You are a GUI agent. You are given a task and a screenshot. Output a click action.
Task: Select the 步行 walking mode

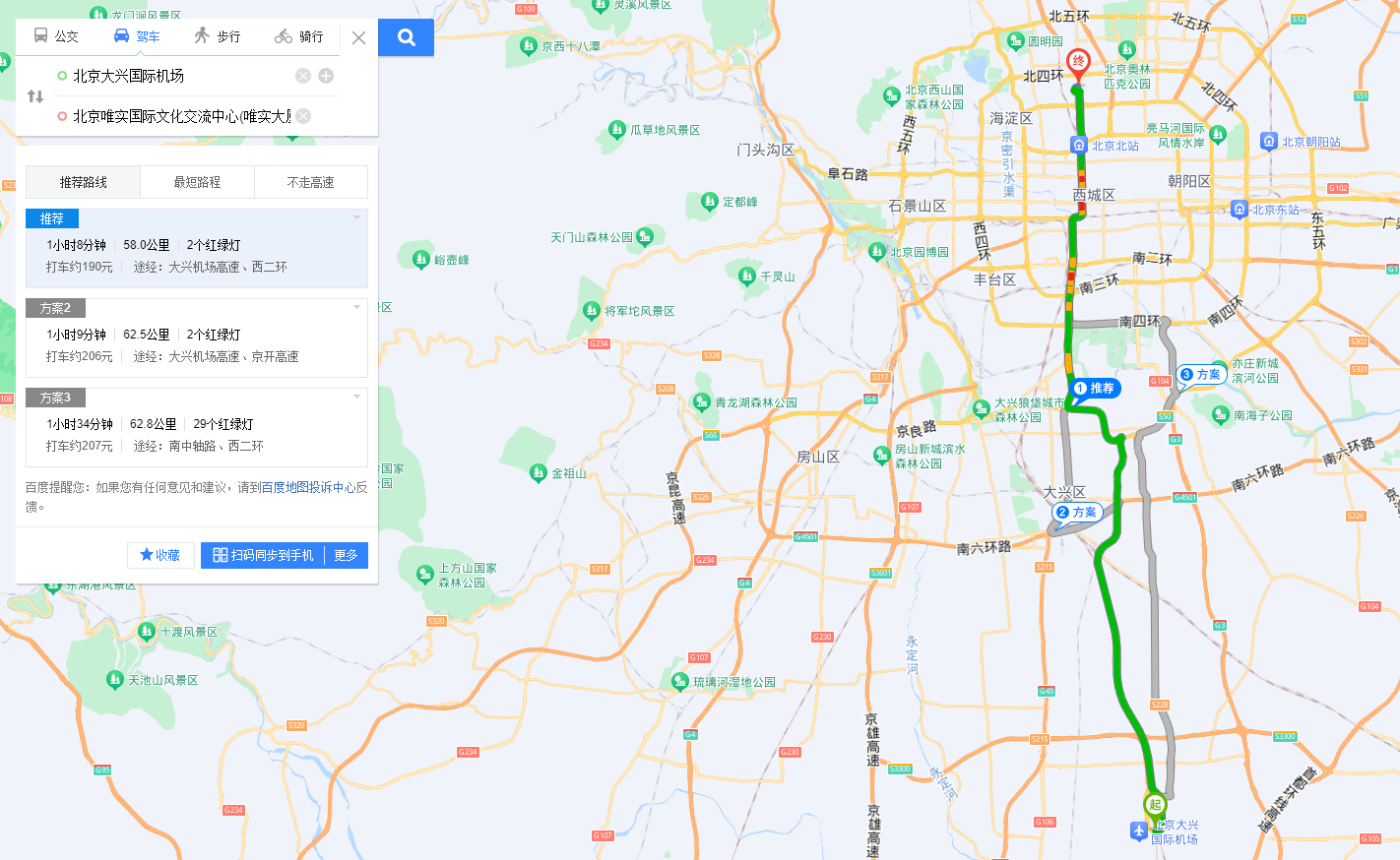coord(218,36)
